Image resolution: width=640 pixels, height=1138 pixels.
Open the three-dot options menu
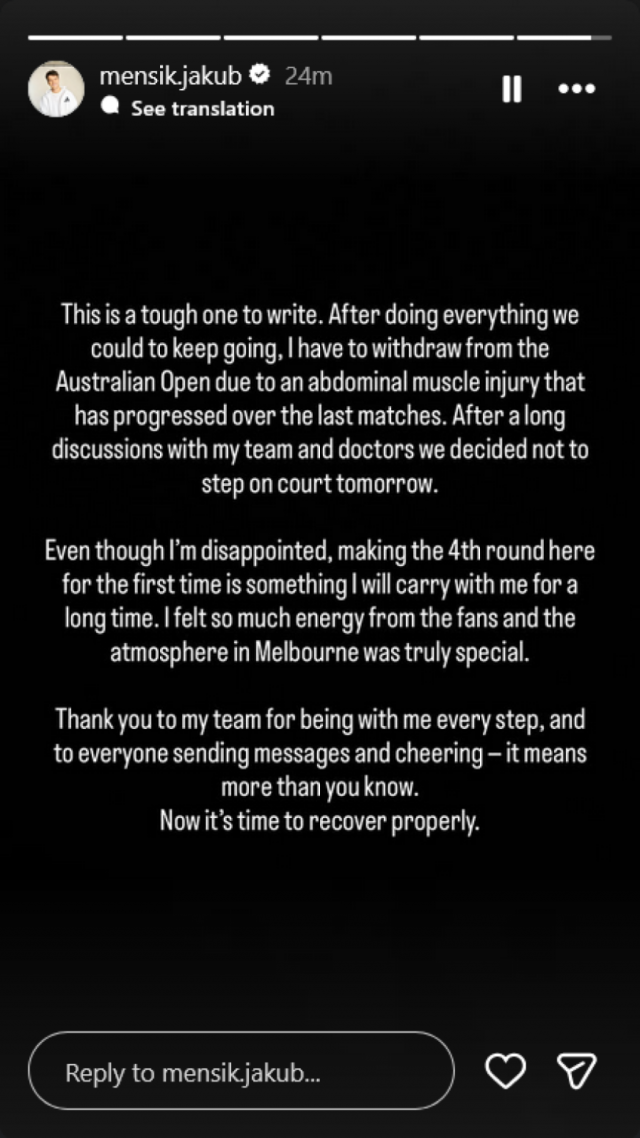577,89
